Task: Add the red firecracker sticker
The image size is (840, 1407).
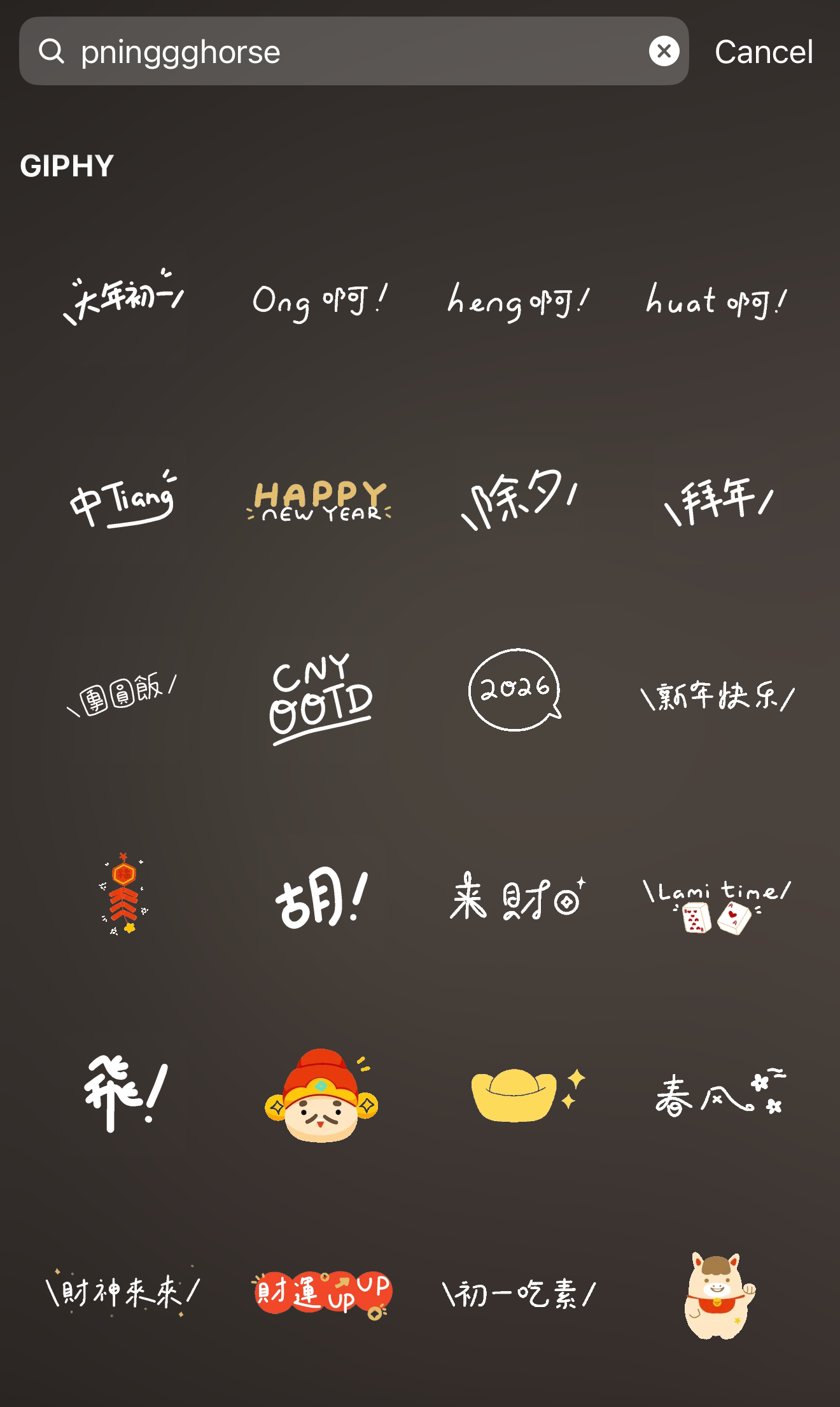Action: click(123, 893)
